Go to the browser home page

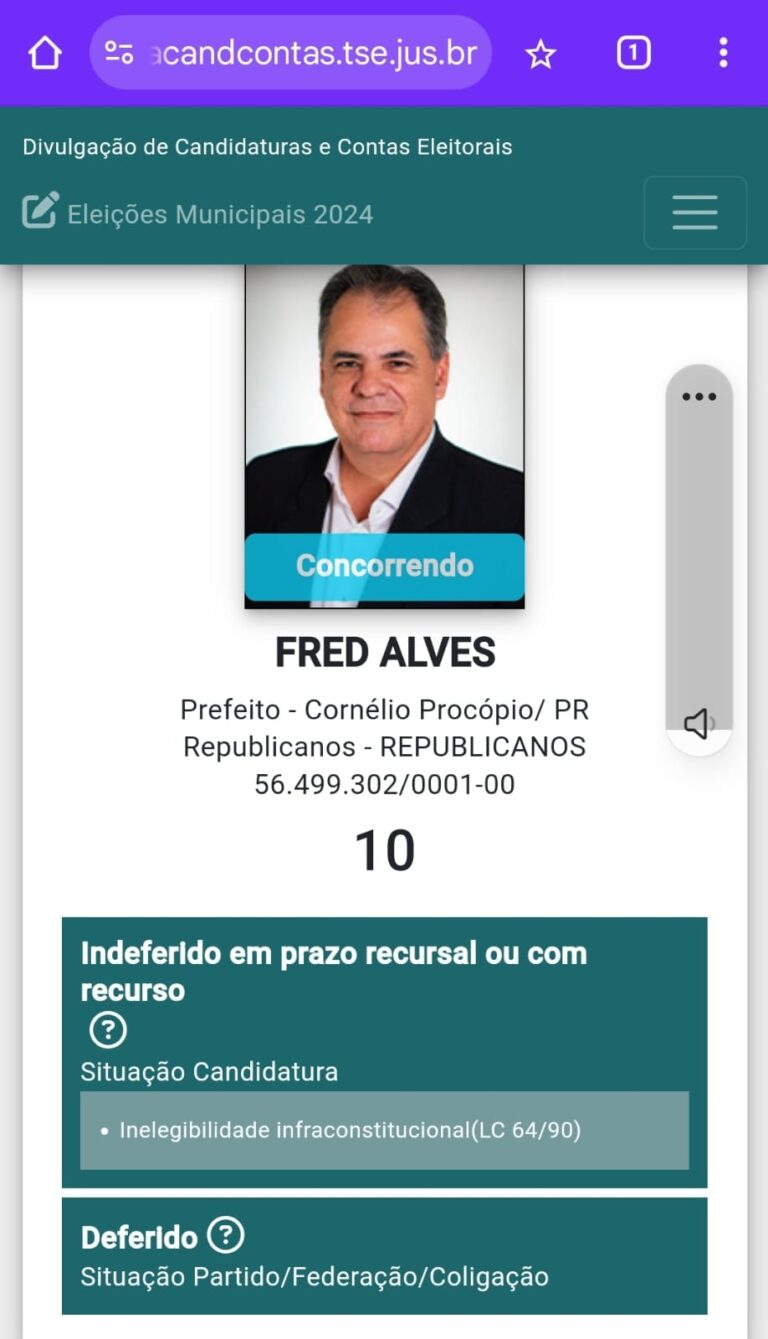(45, 53)
